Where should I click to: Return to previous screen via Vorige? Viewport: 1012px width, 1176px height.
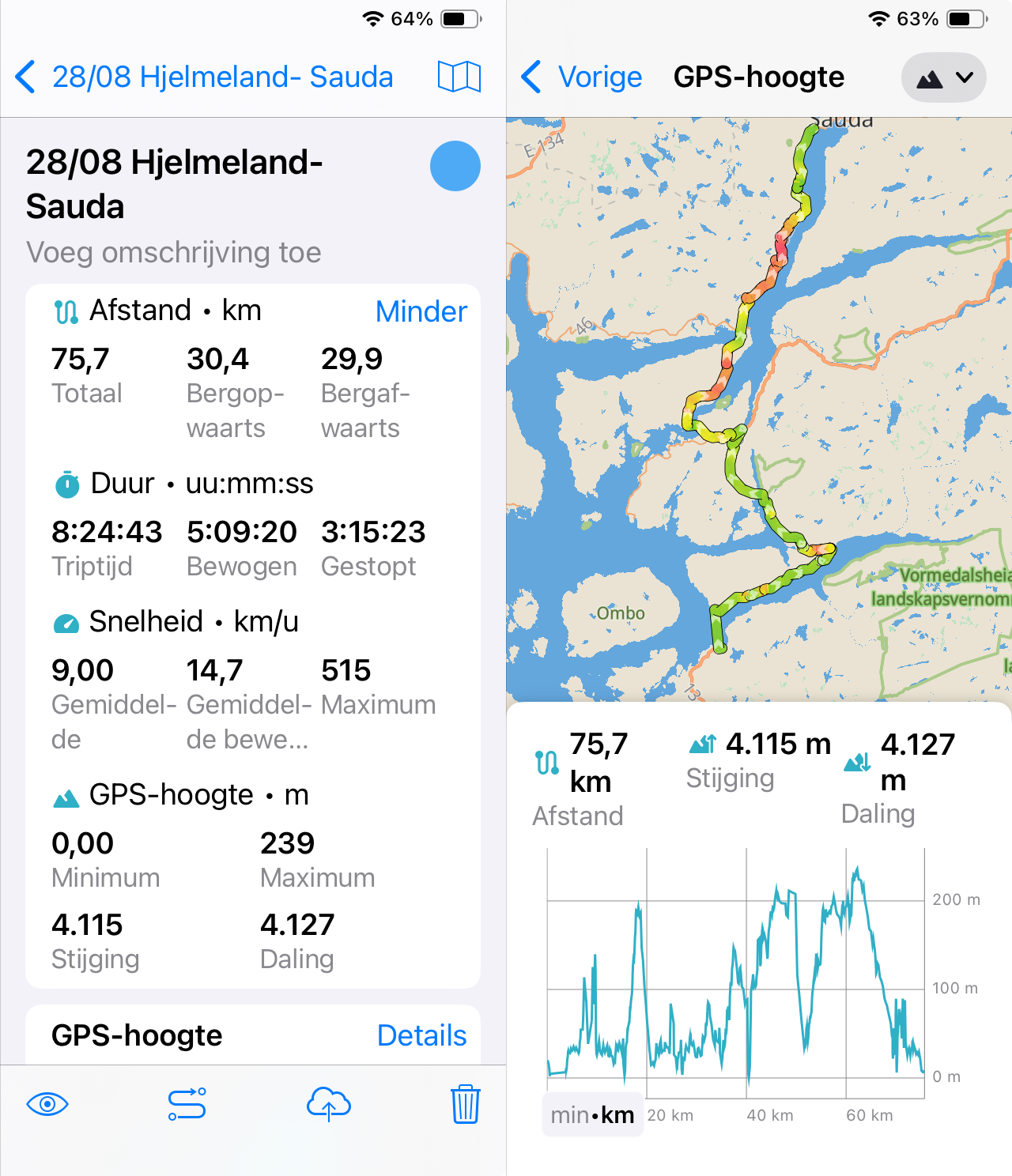(583, 77)
